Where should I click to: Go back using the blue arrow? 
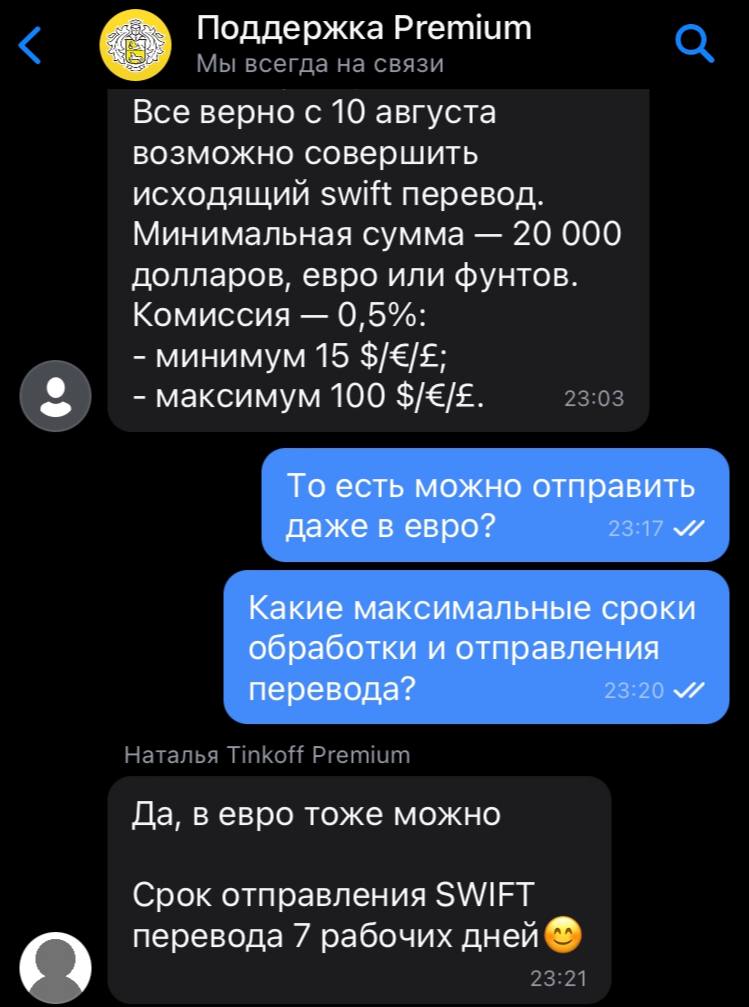[x=32, y=44]
